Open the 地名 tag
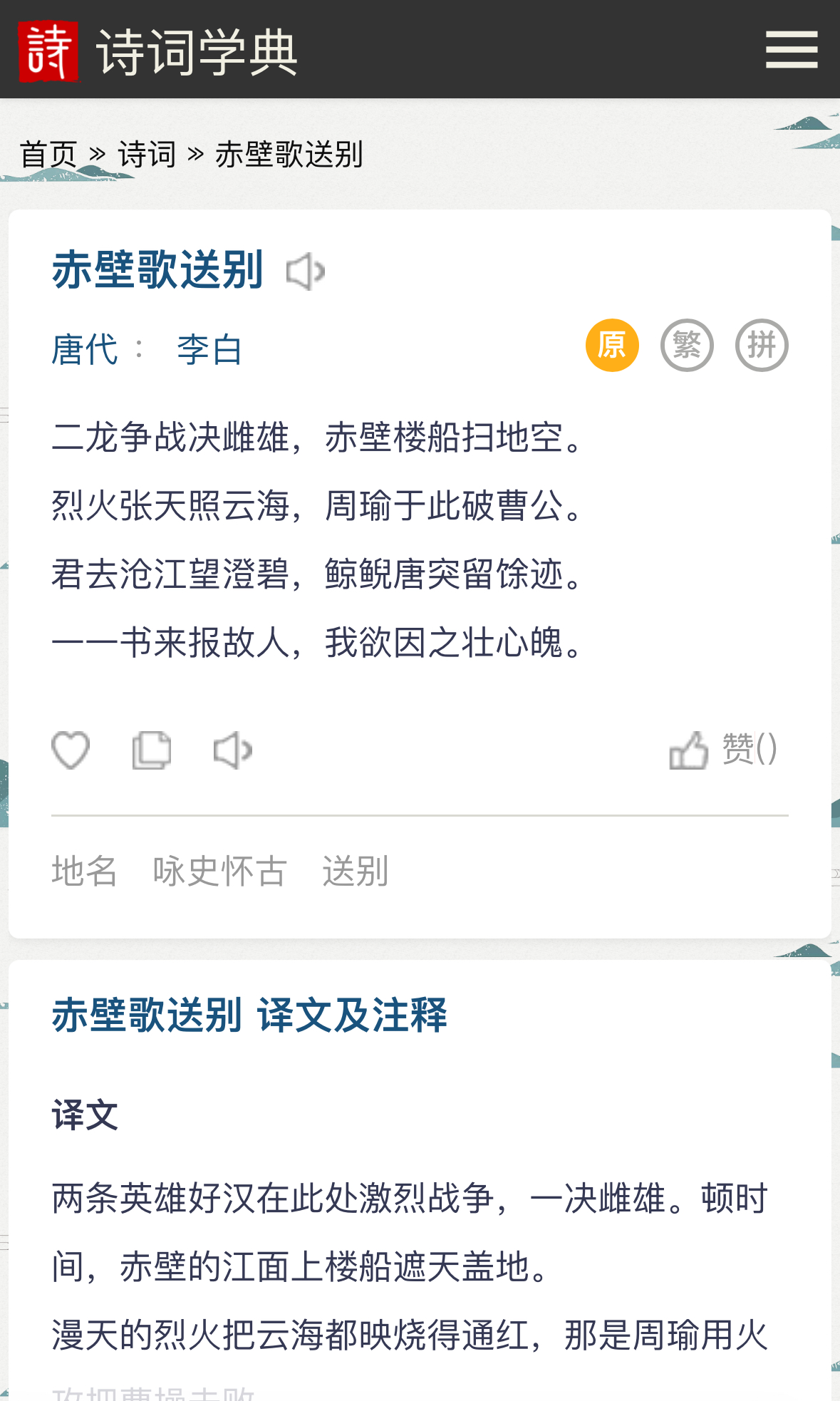This screenshot has height=1401, width=840. (84, 871)
